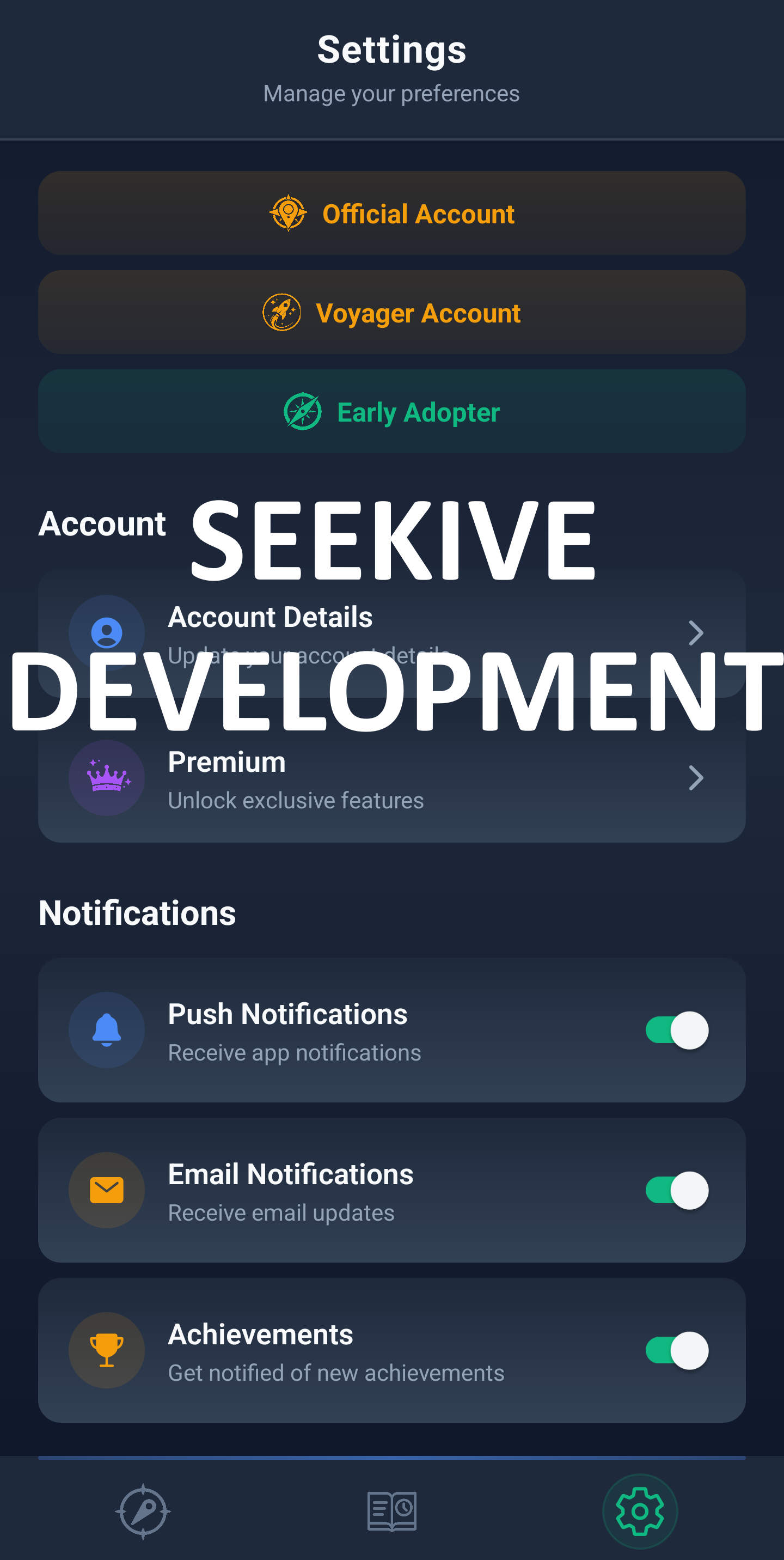Click the Achievements trophy icon
This screenshot has width=784, height=1560.
107,1350
